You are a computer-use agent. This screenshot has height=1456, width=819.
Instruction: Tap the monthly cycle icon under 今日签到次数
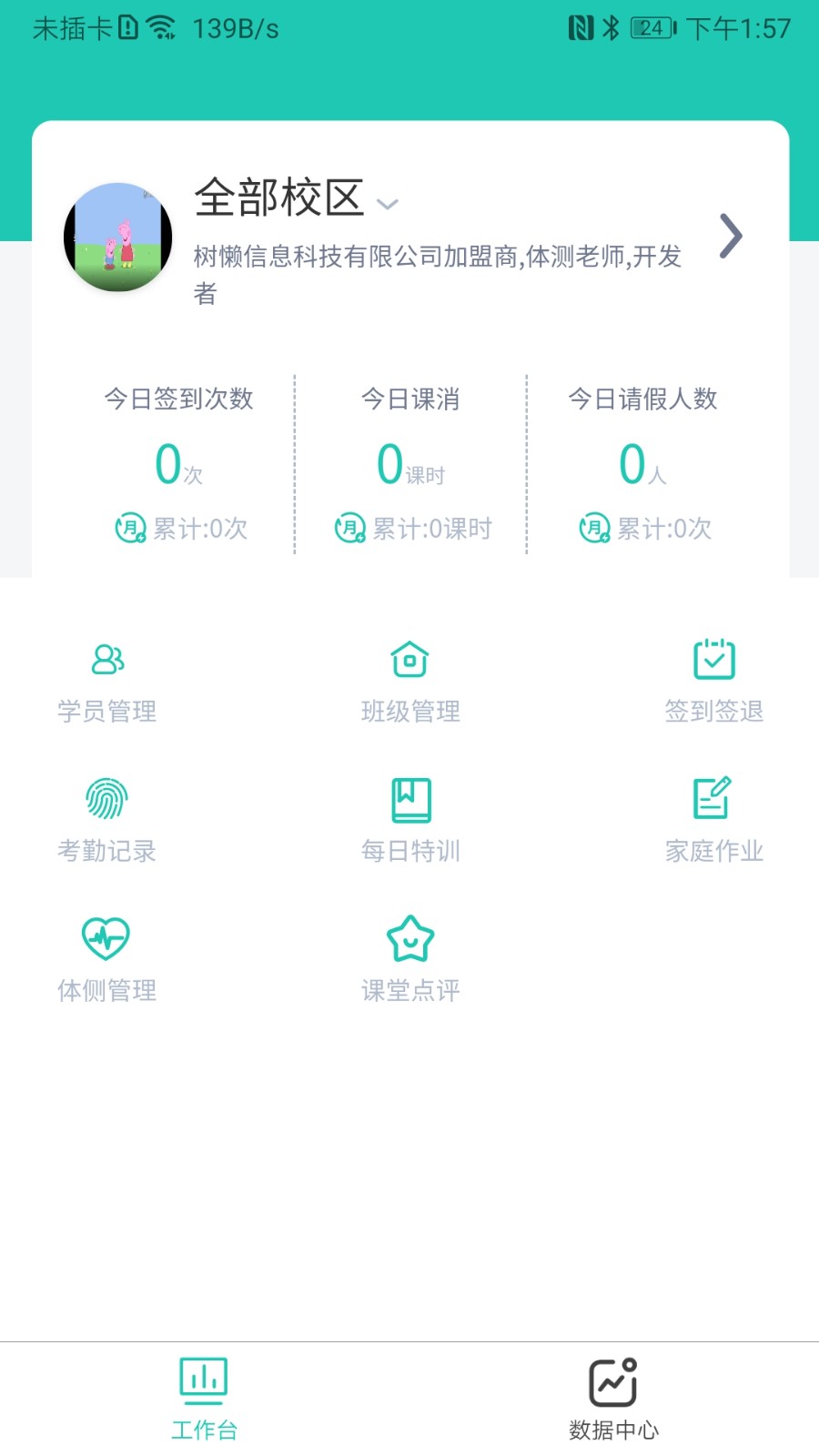pyautogui.click(x=129, y=528)
